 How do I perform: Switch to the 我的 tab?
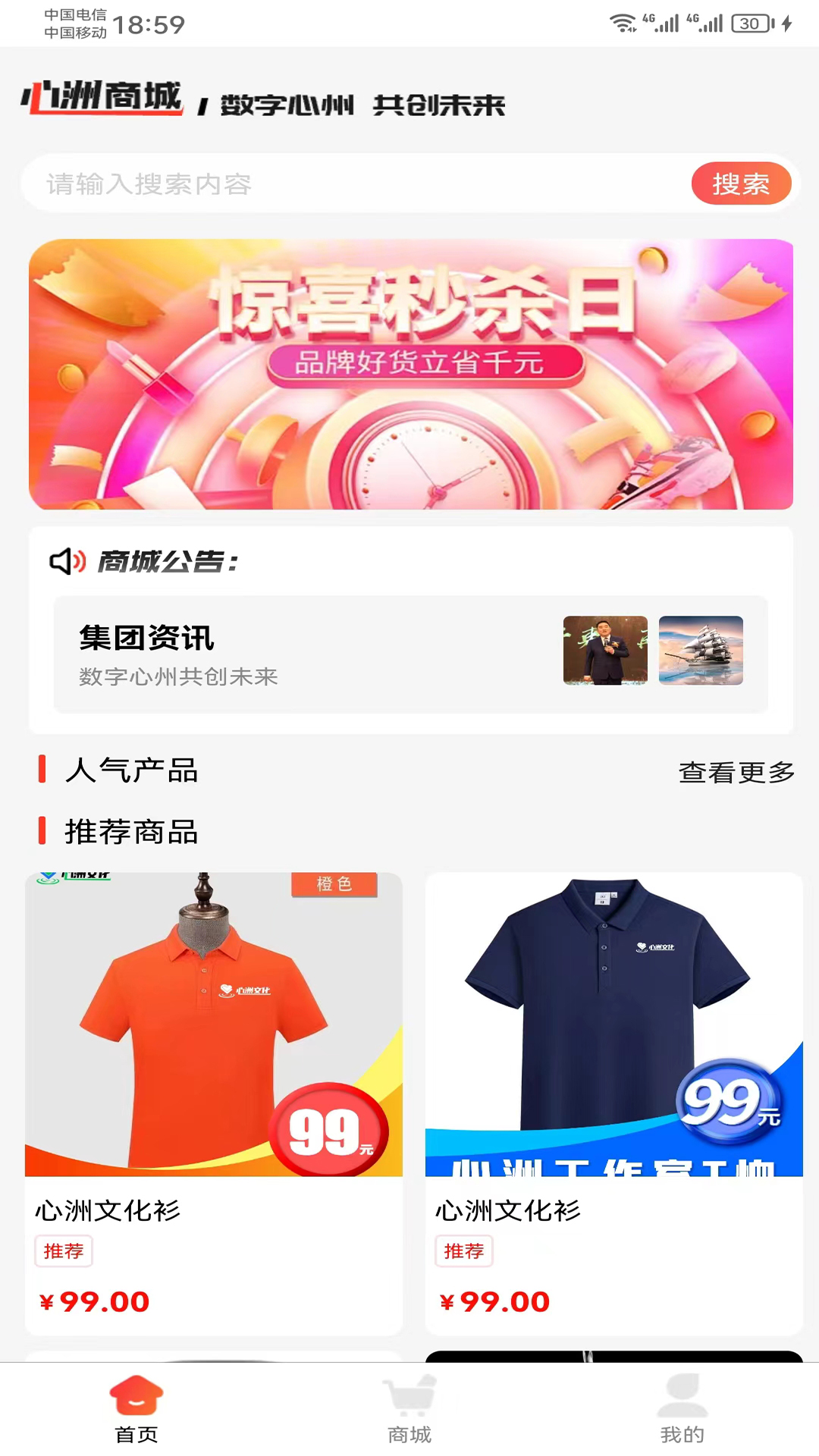point(682,1409)
